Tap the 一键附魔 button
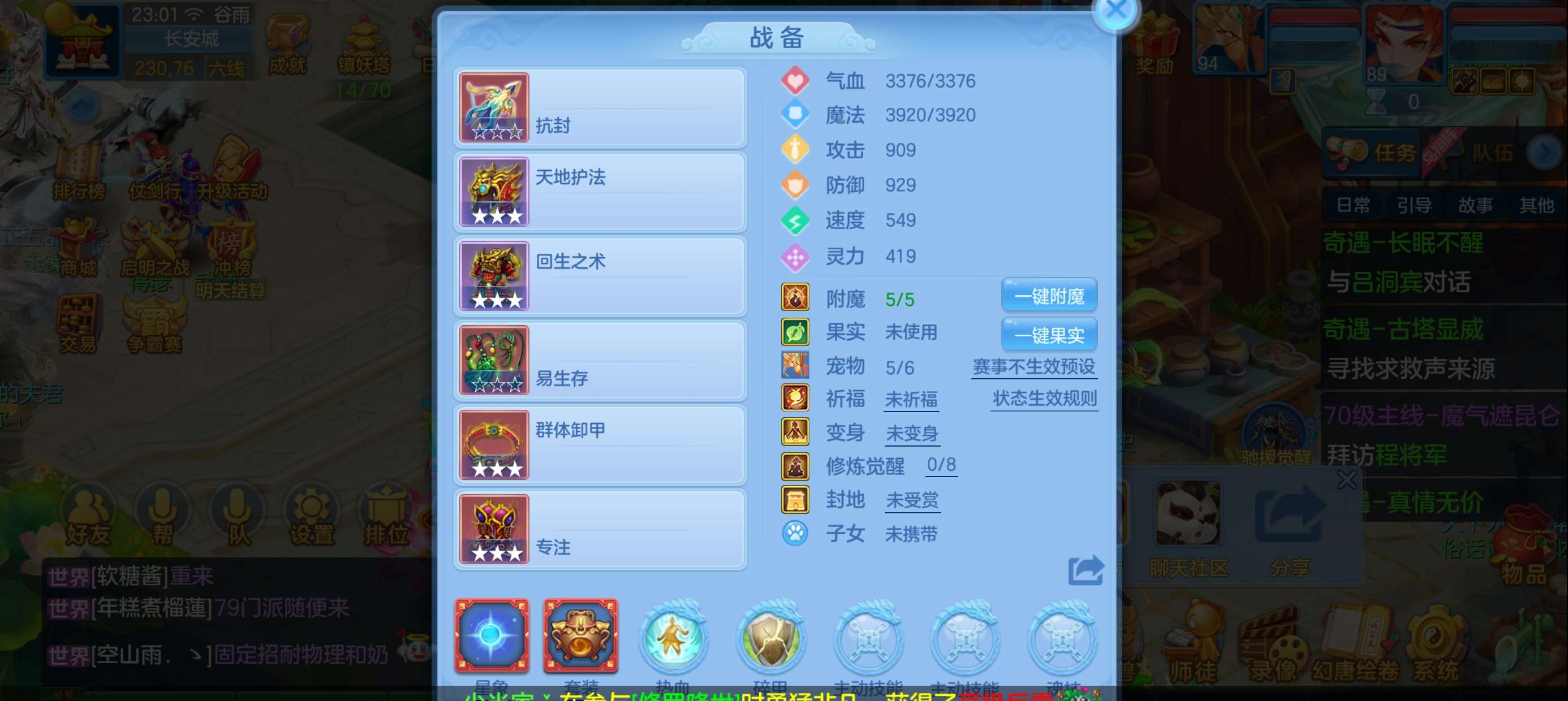1568x701 pixels. pos(1049,296)
